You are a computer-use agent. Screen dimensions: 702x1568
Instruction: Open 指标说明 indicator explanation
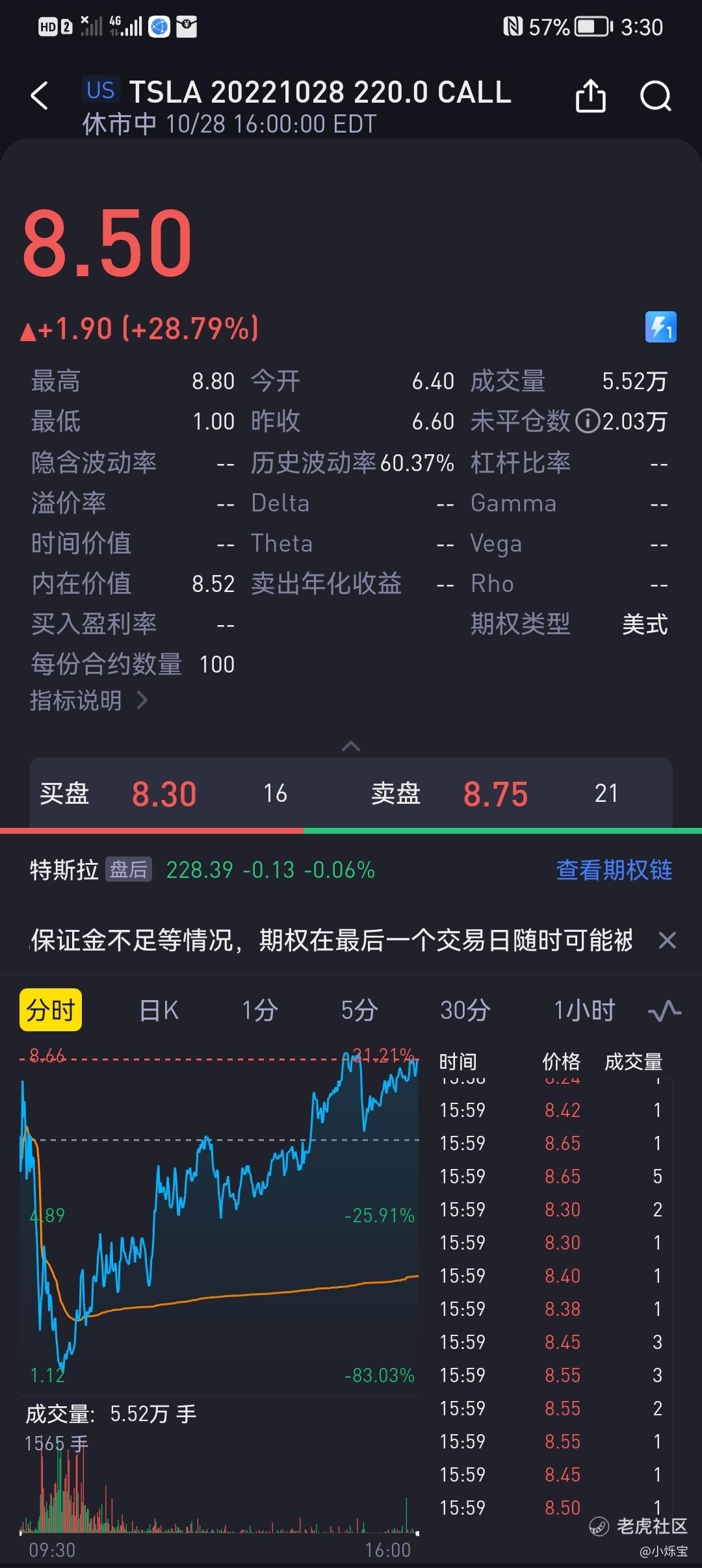(x=89, y=700)
